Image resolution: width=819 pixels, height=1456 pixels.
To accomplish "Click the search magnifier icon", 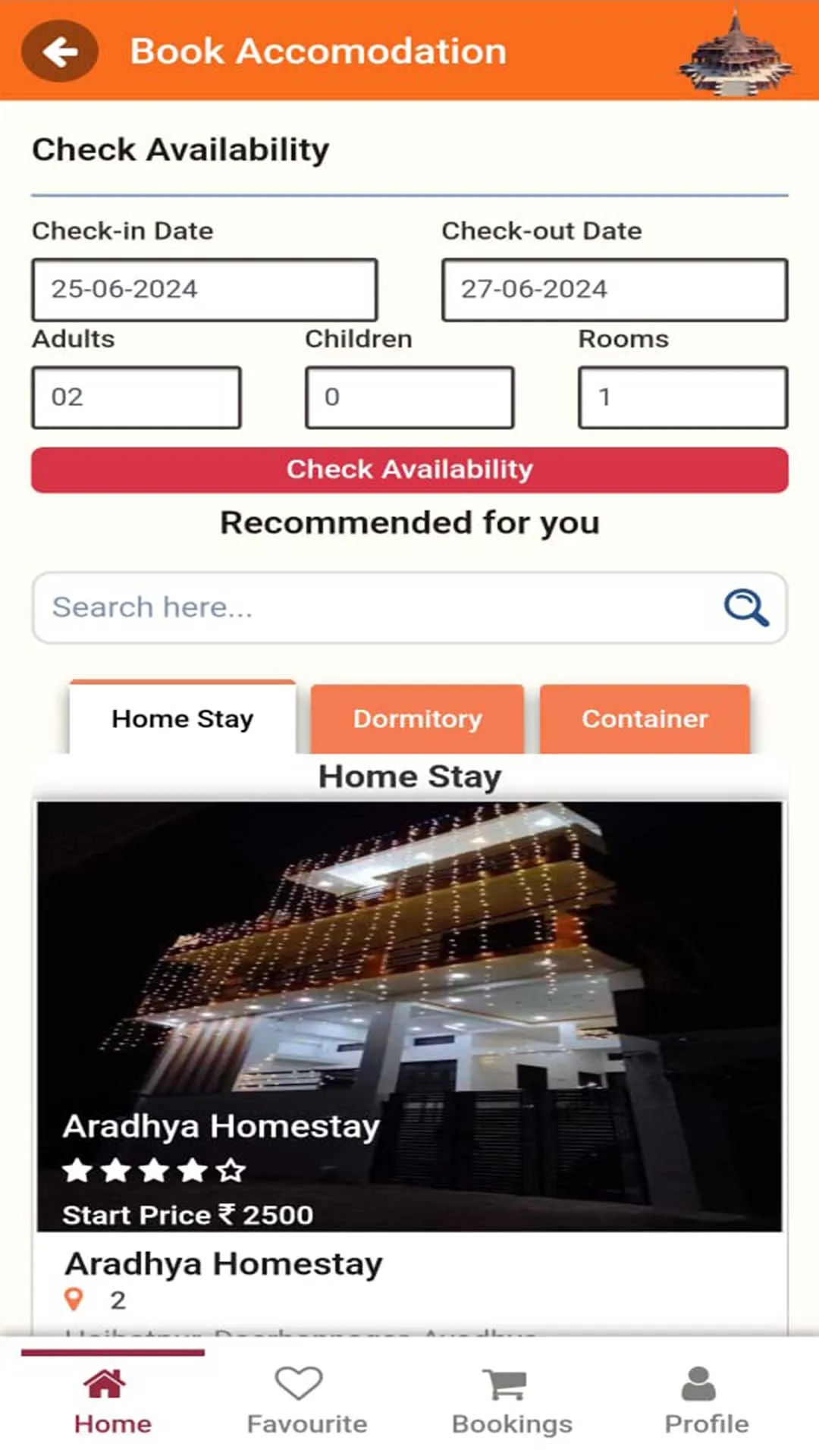I will [747, 607].
